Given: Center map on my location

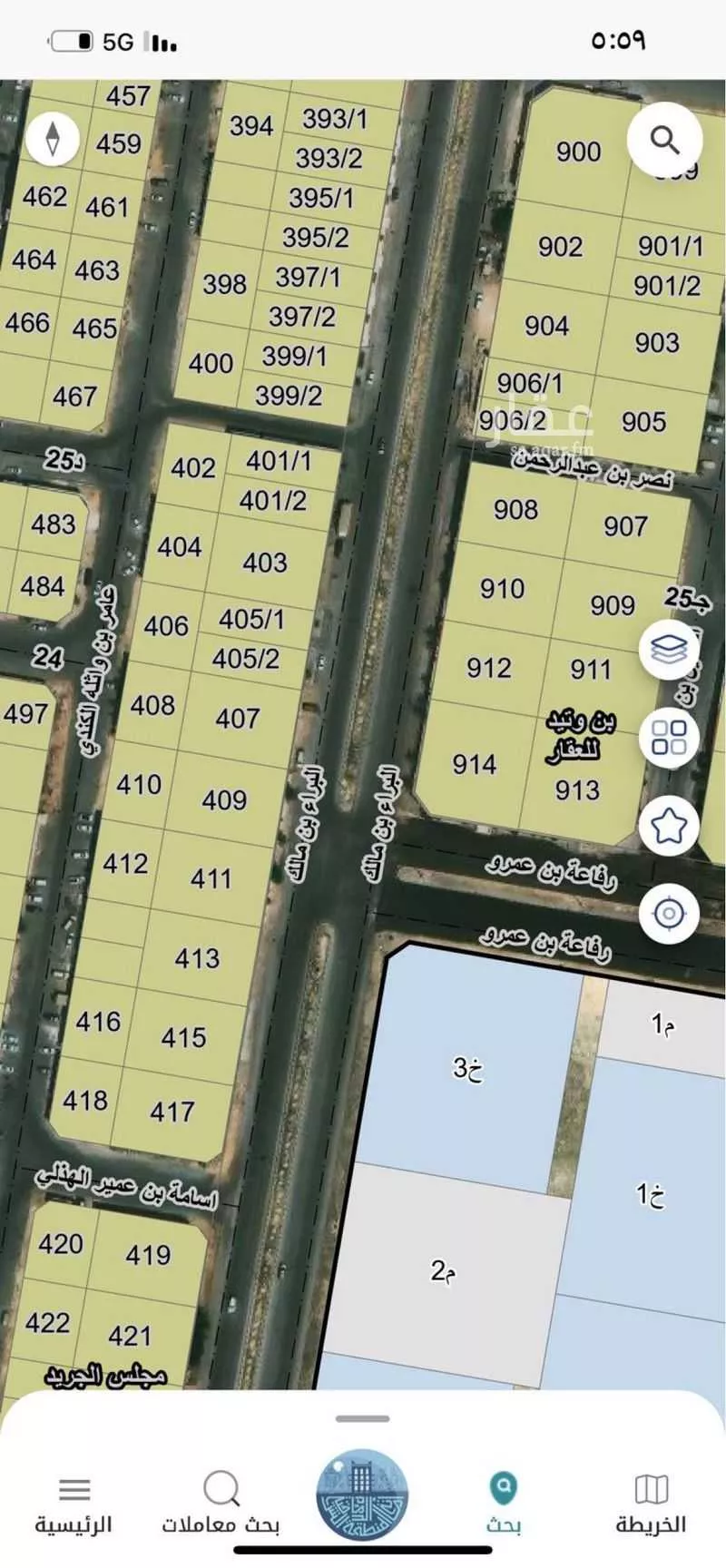Looking at the screenshot, I should click(669, 913).
